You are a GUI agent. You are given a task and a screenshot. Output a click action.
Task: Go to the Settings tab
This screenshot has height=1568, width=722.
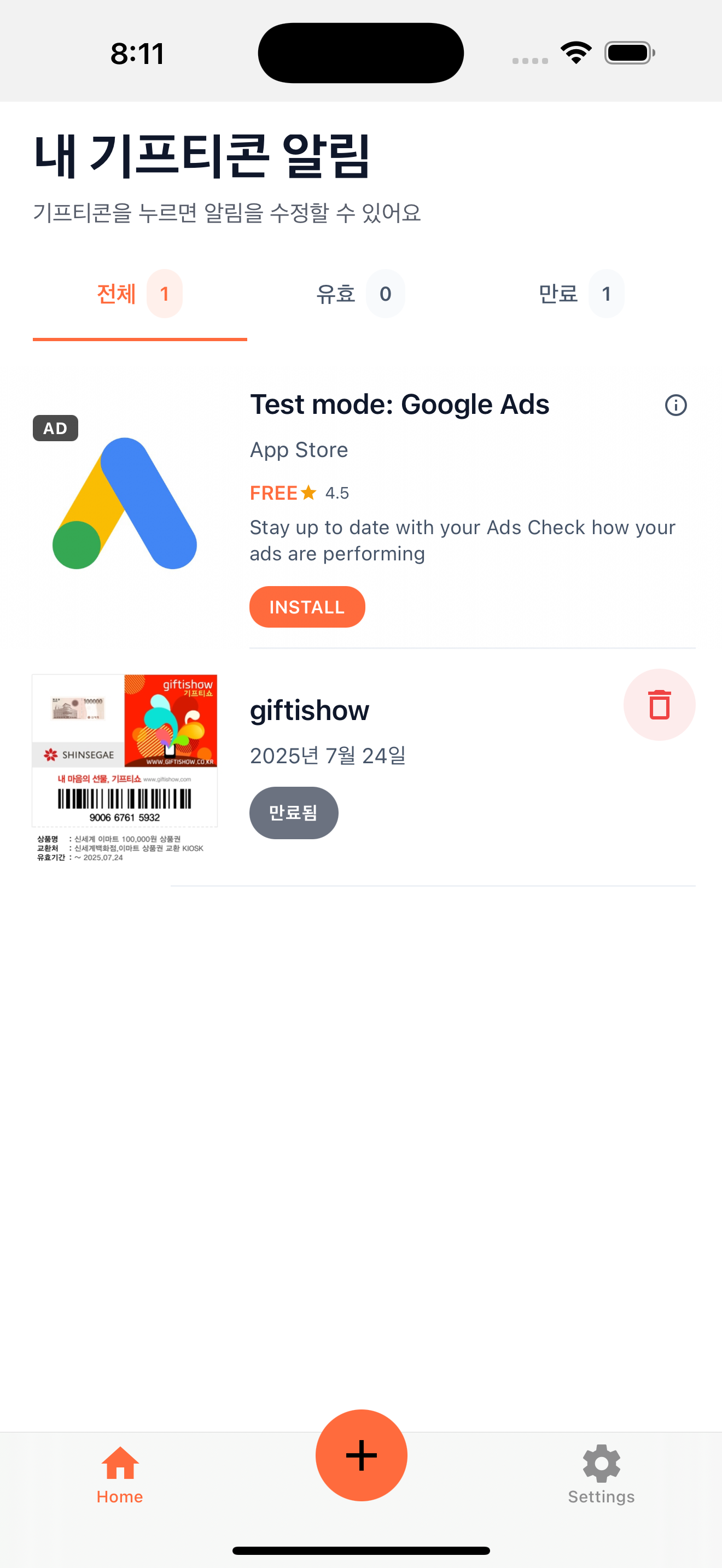(601, 1475)
